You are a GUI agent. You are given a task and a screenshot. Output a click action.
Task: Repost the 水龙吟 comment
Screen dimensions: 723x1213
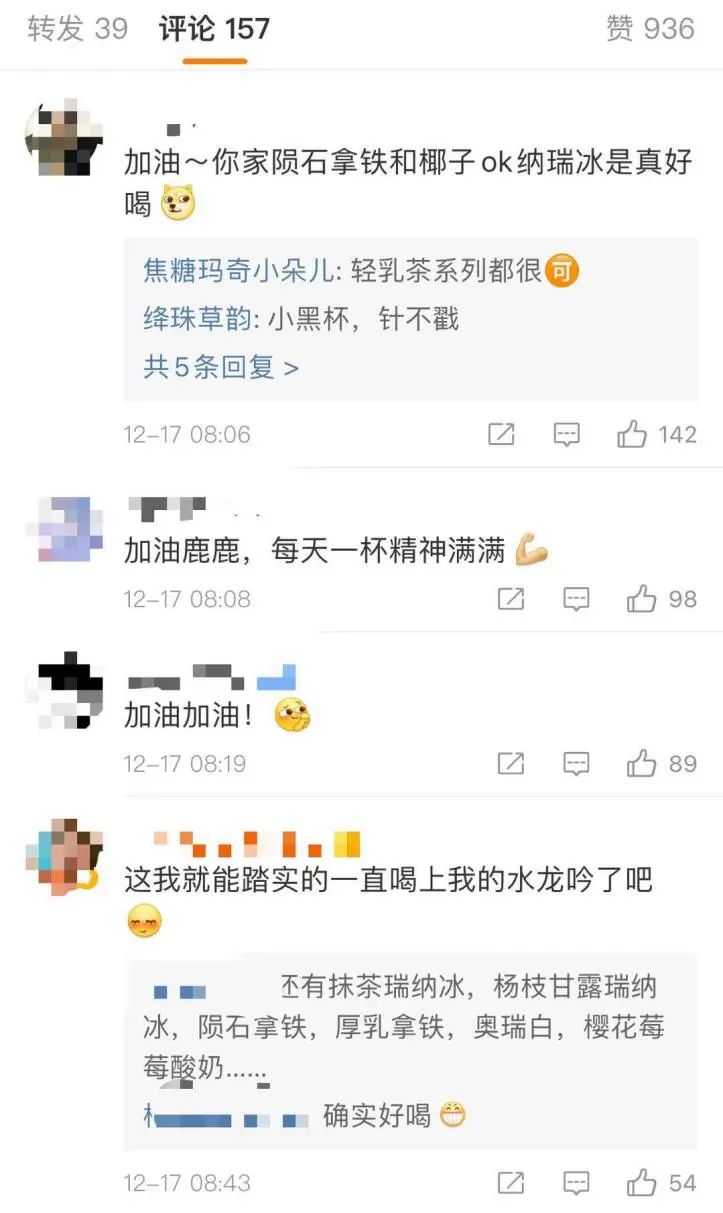point(511,1183)
